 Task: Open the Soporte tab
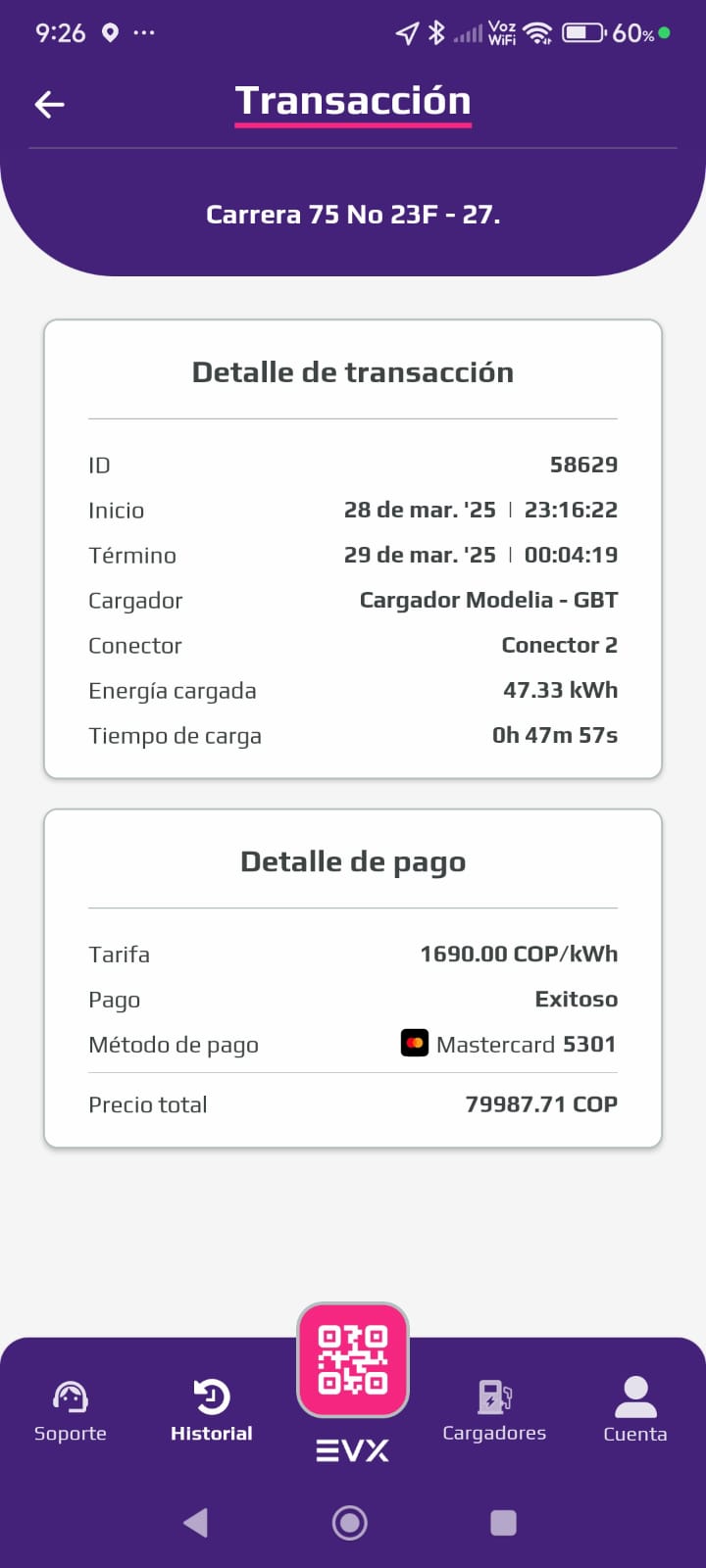(70, 1411)
